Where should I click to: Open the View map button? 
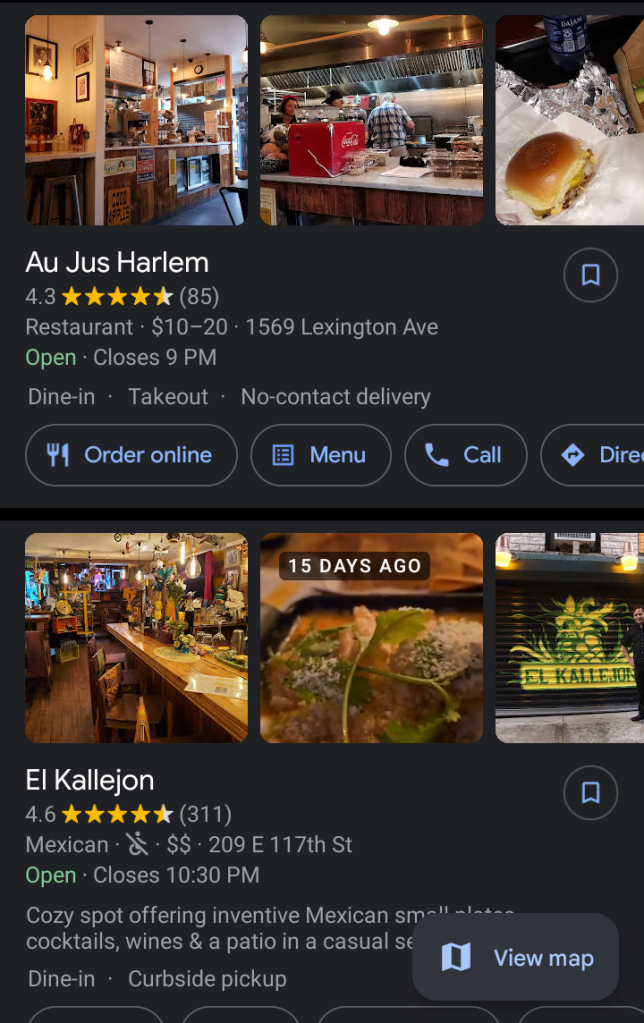point(518,957)
